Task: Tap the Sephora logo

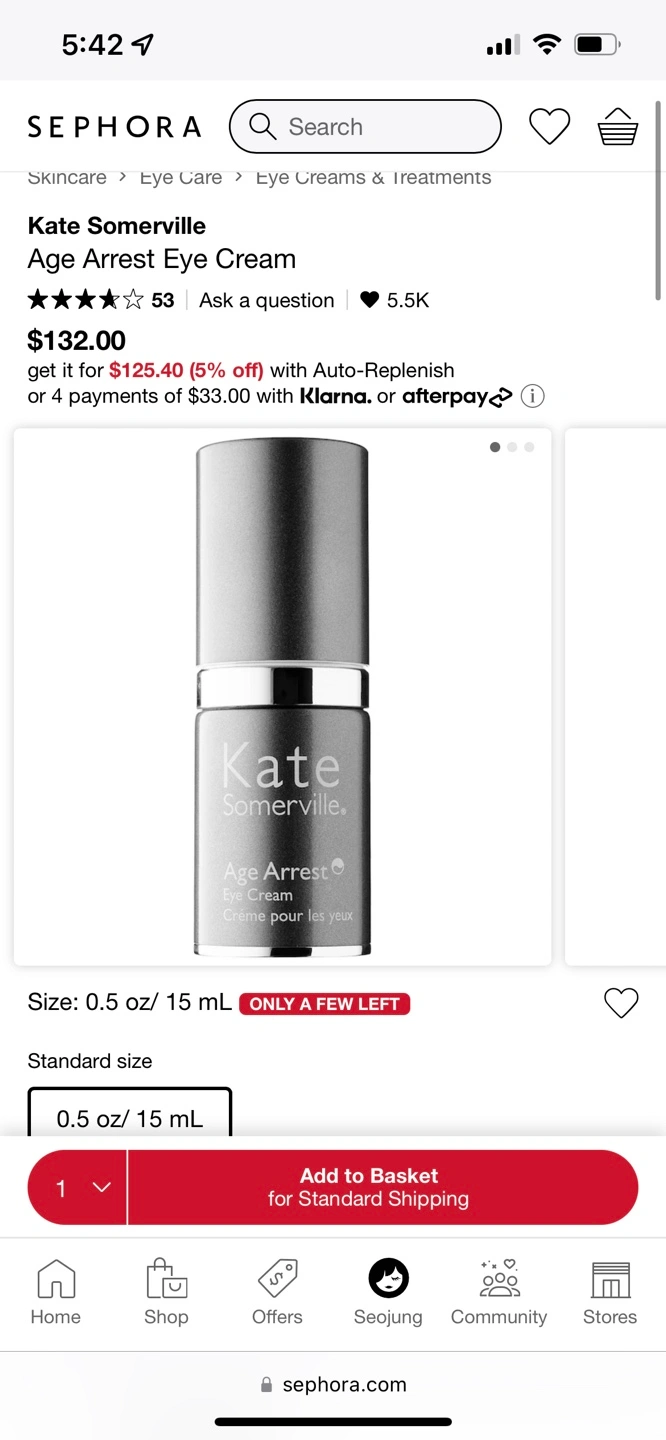Action: (114, 127)
